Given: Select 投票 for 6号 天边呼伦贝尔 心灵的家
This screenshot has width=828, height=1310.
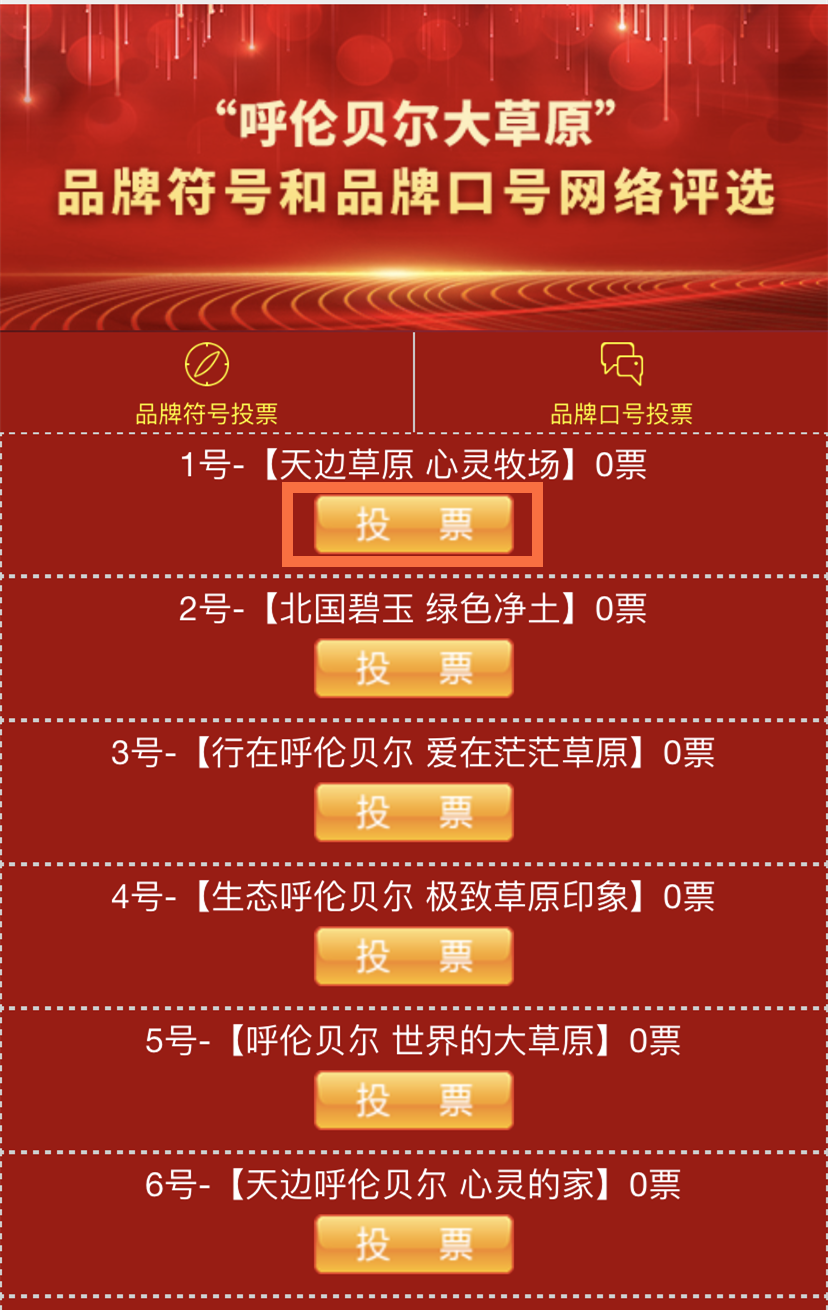Looking at the screenshot, I should click(413, 1244).
